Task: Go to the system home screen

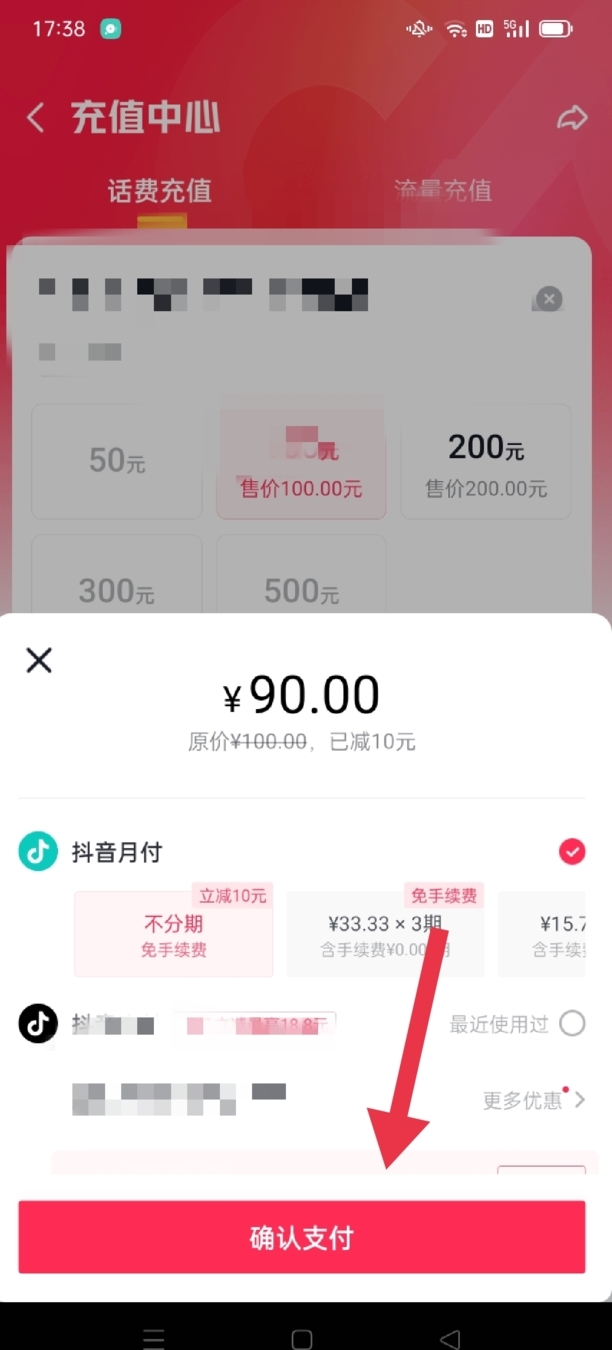Action: click(302, 1338)
